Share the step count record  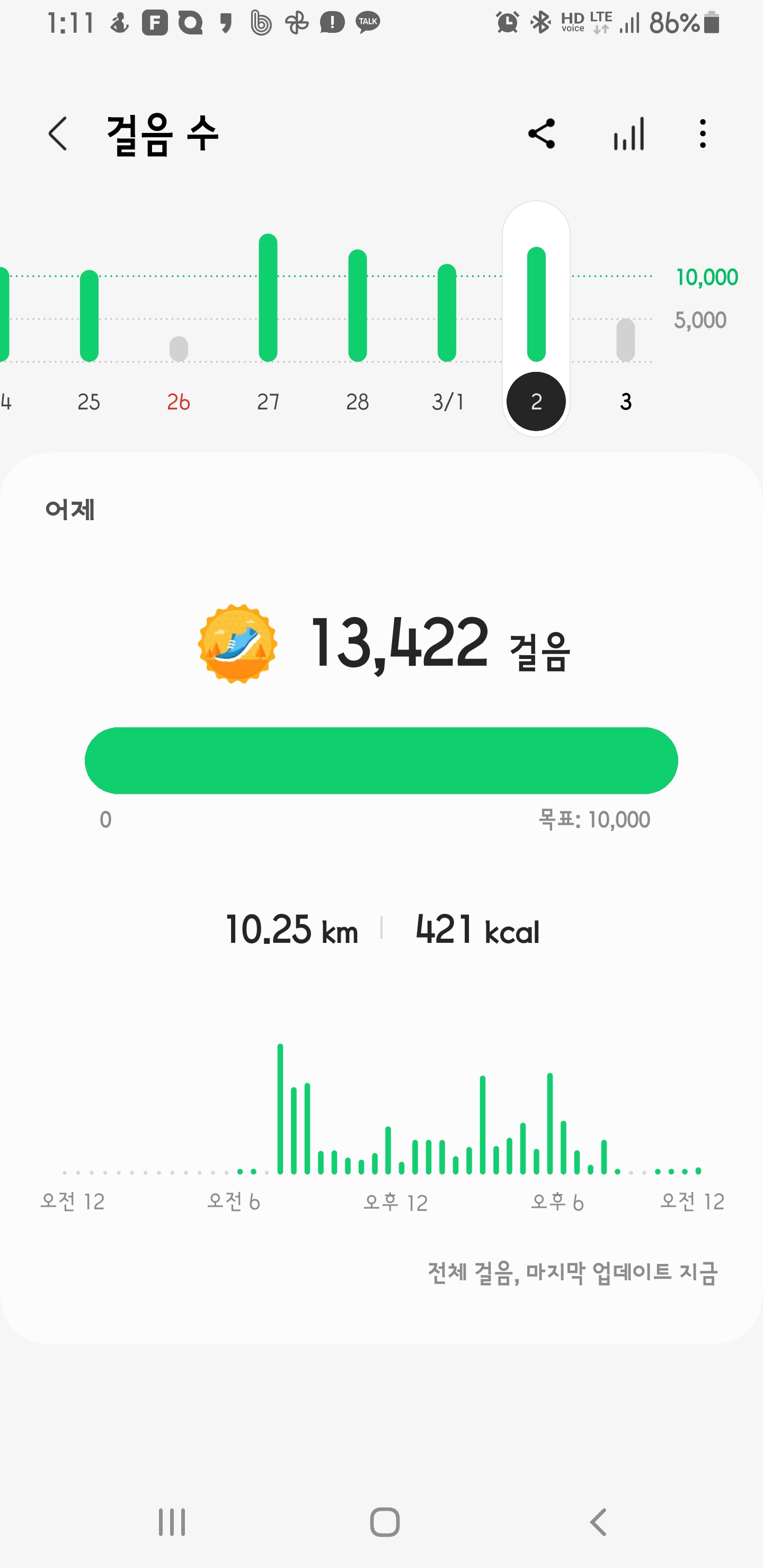pyautogui.click(x=542, y=134)
